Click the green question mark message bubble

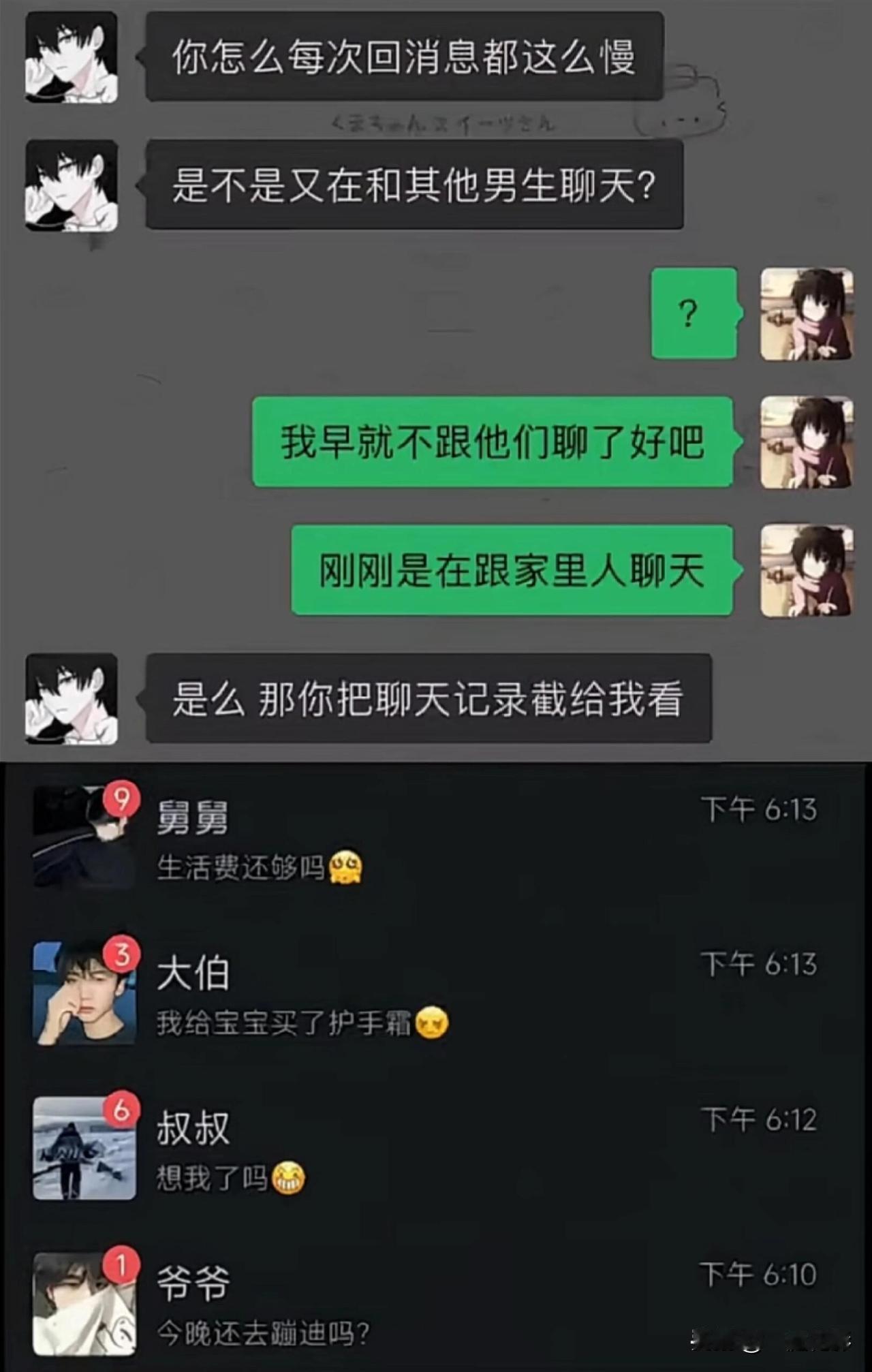pos(694,313)
